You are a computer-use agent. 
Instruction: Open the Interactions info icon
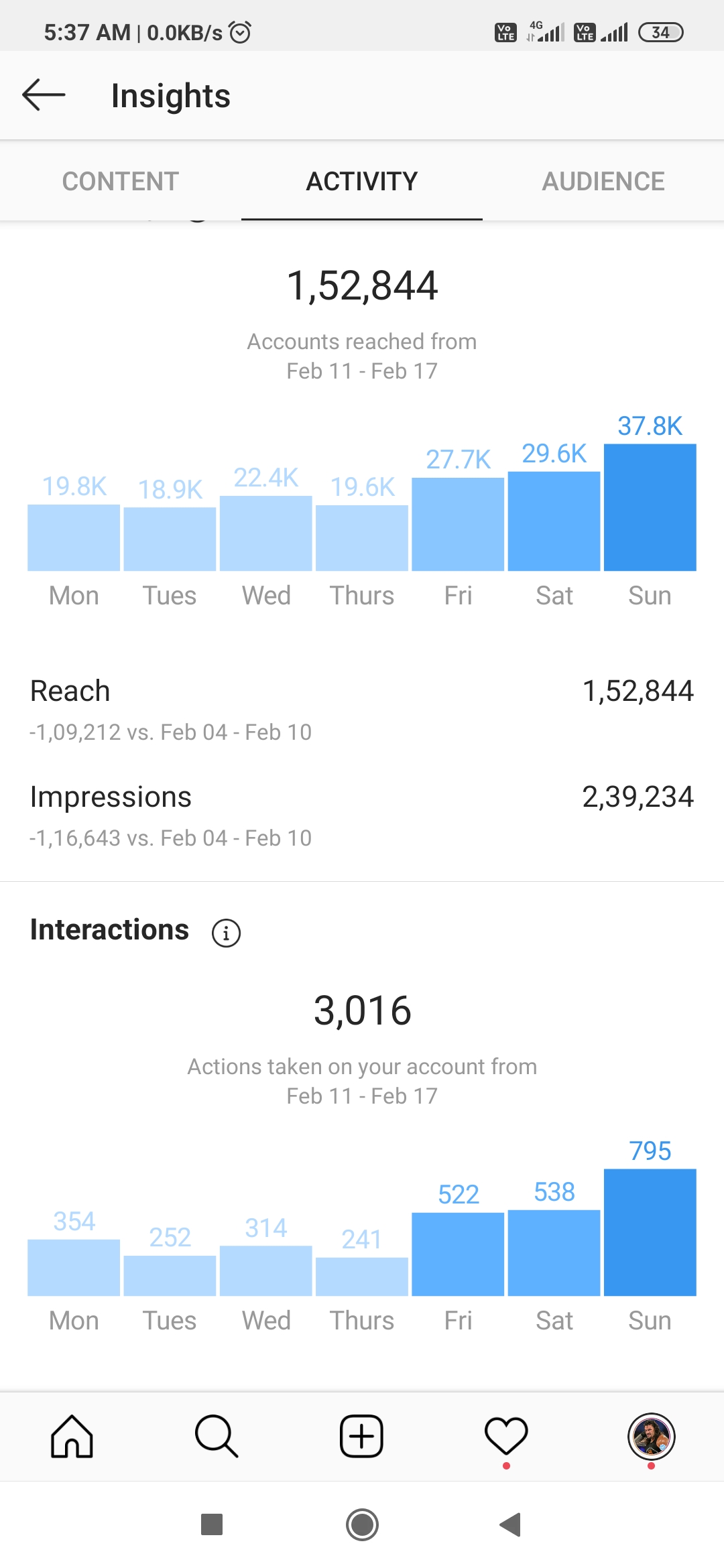coord(226,932)
